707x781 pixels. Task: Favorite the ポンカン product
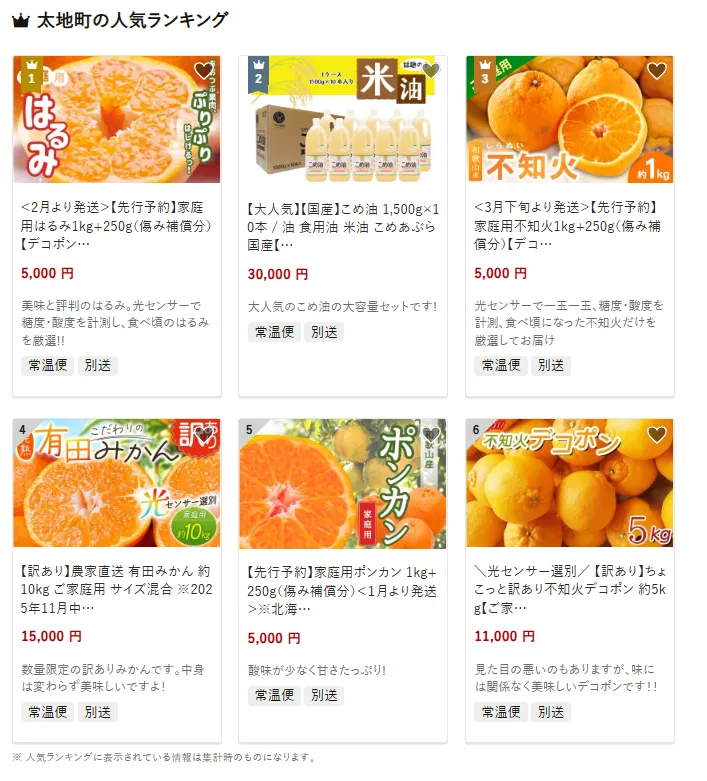click(x=431, y=434)
